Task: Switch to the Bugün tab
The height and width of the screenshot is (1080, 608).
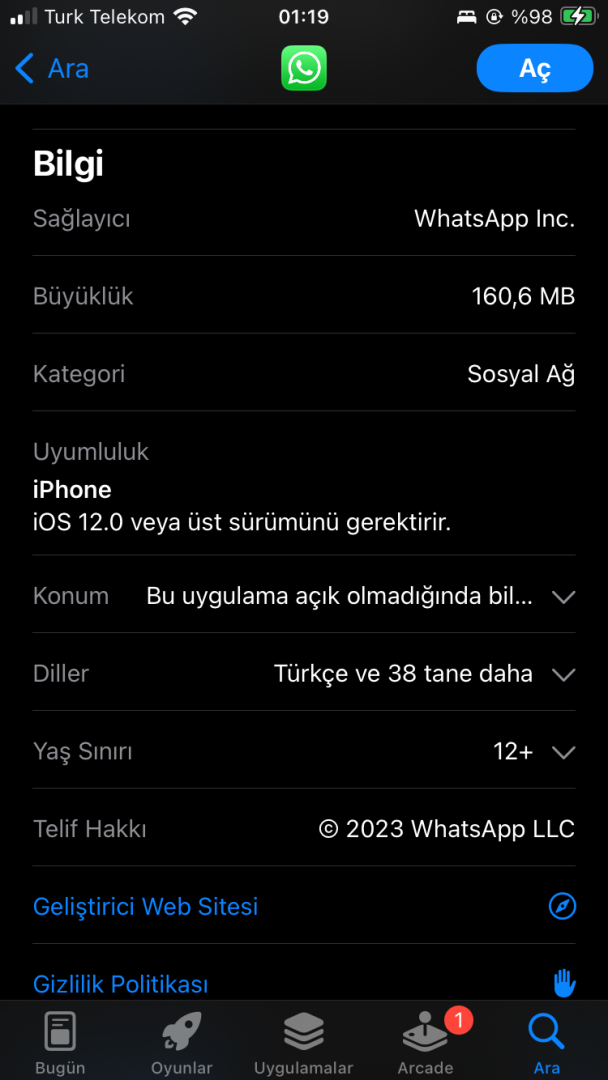Action: click(60, 1042)
